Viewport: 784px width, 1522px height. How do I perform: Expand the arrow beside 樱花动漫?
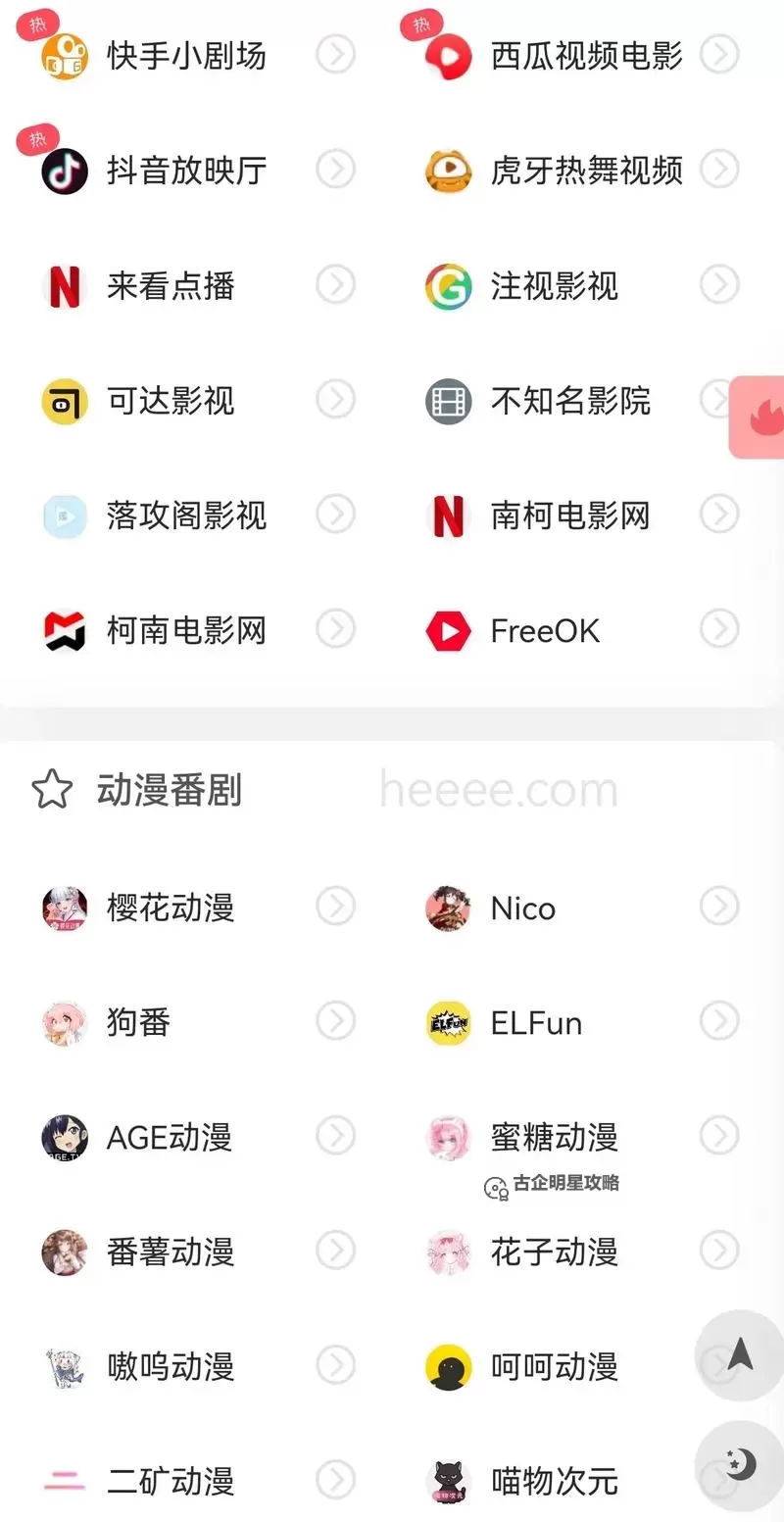[335, 907]
